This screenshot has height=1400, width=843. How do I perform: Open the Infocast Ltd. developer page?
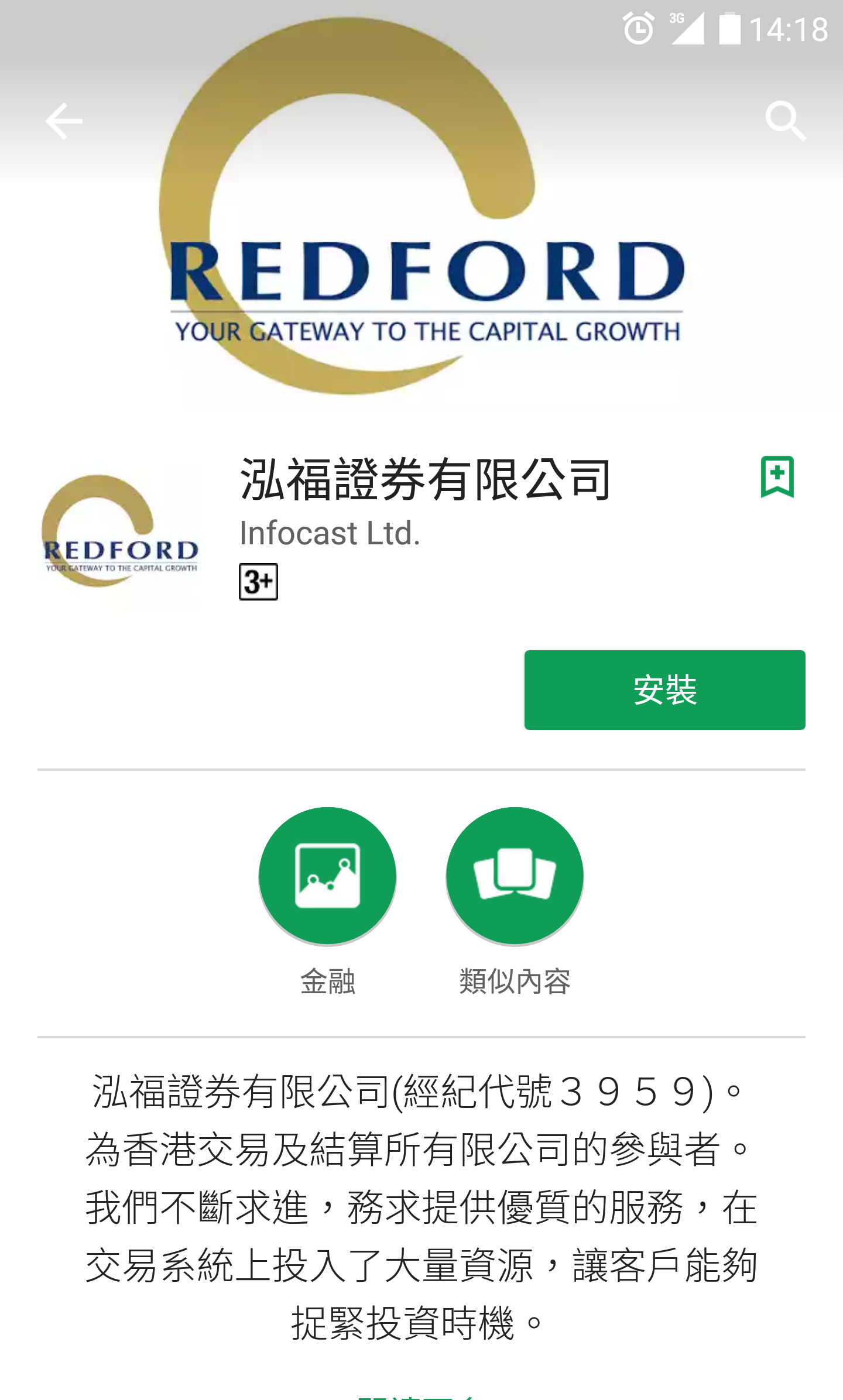click(x=330, y=533)
